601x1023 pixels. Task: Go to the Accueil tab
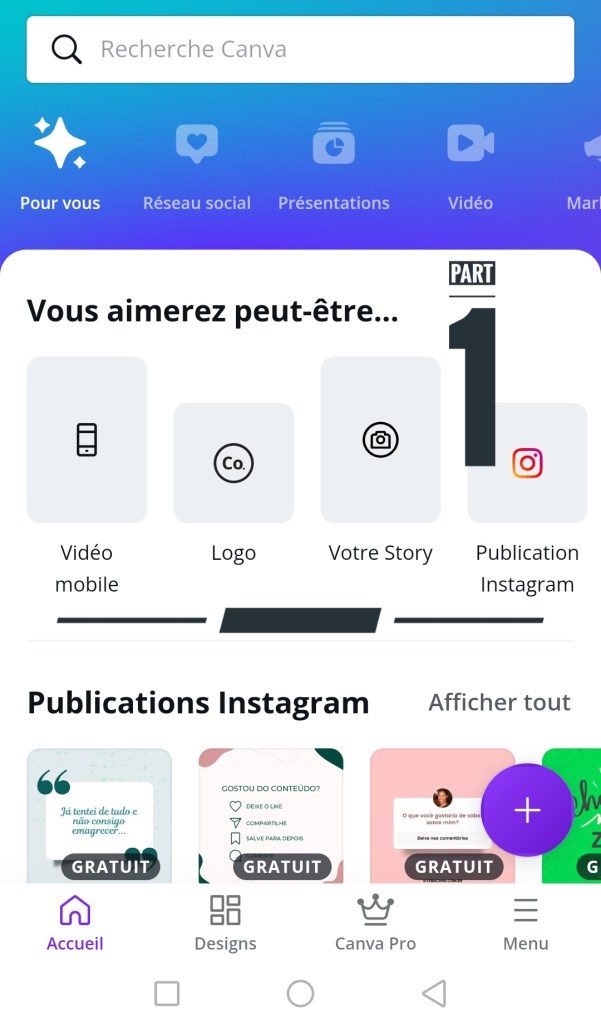(75, 923)
